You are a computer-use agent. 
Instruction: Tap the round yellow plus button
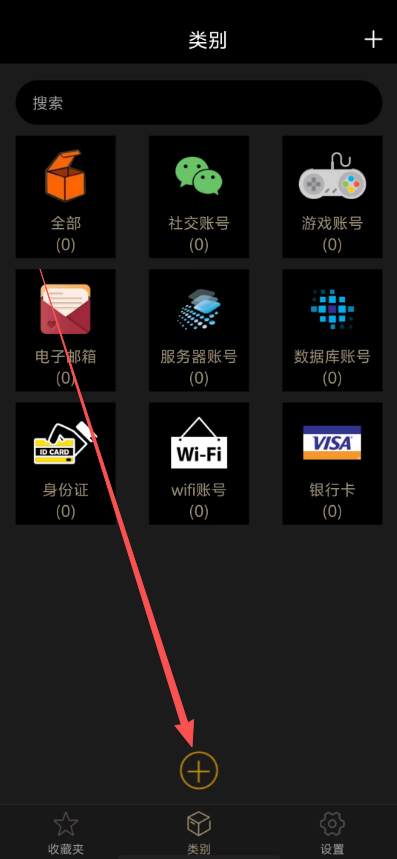199,770
